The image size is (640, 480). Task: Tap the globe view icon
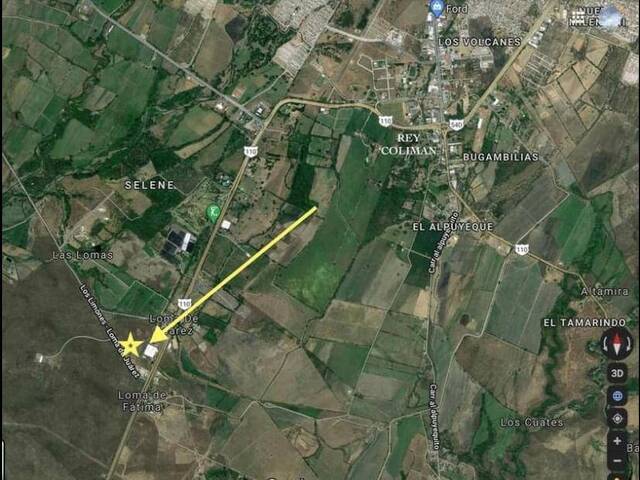click(x=617, y=396)
